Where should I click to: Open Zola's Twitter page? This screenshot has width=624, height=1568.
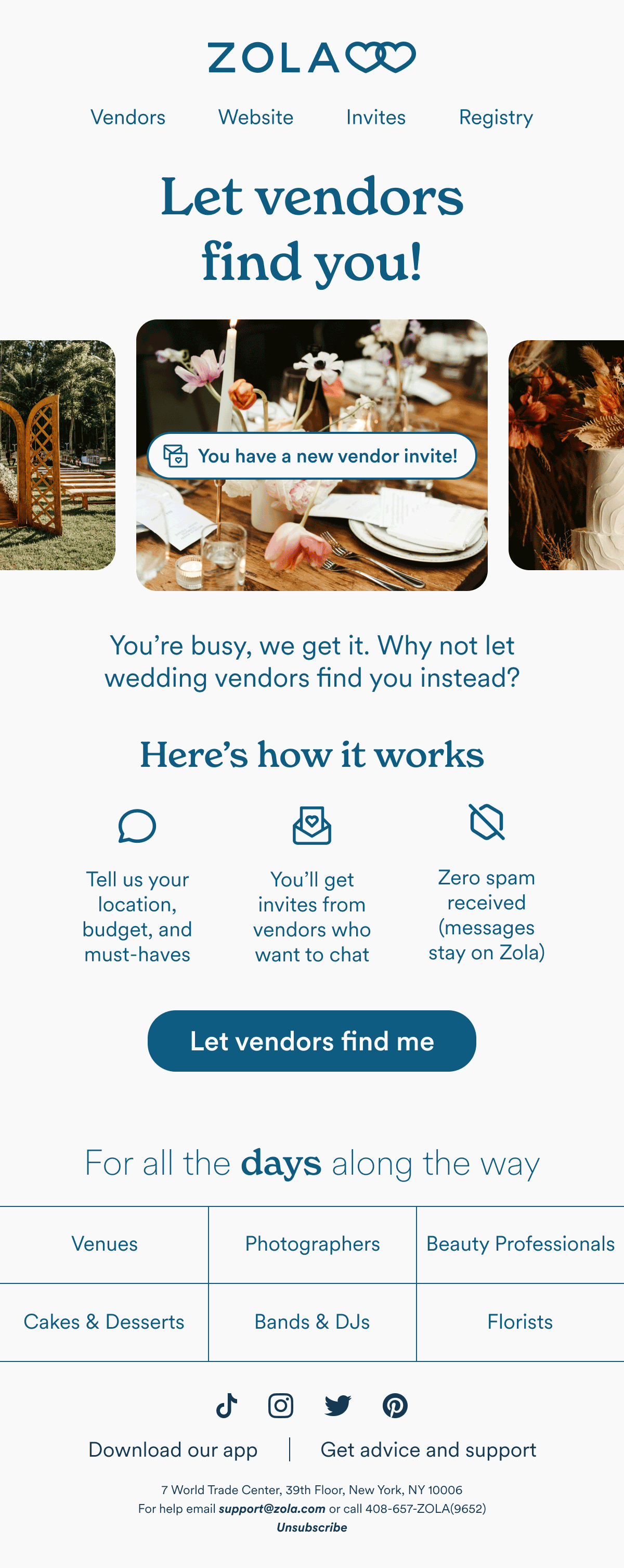[337, 1406]
